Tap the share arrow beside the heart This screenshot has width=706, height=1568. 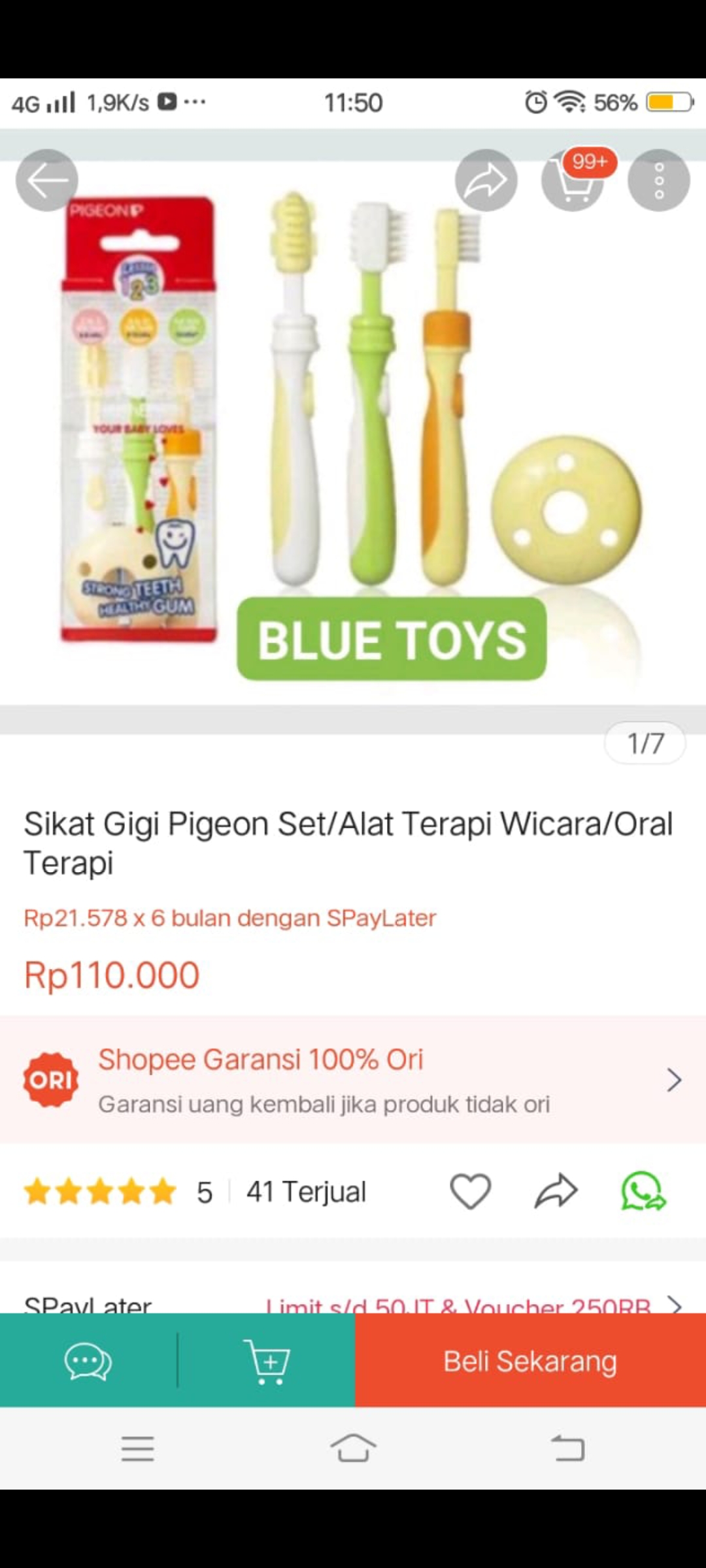[556, 1191]
